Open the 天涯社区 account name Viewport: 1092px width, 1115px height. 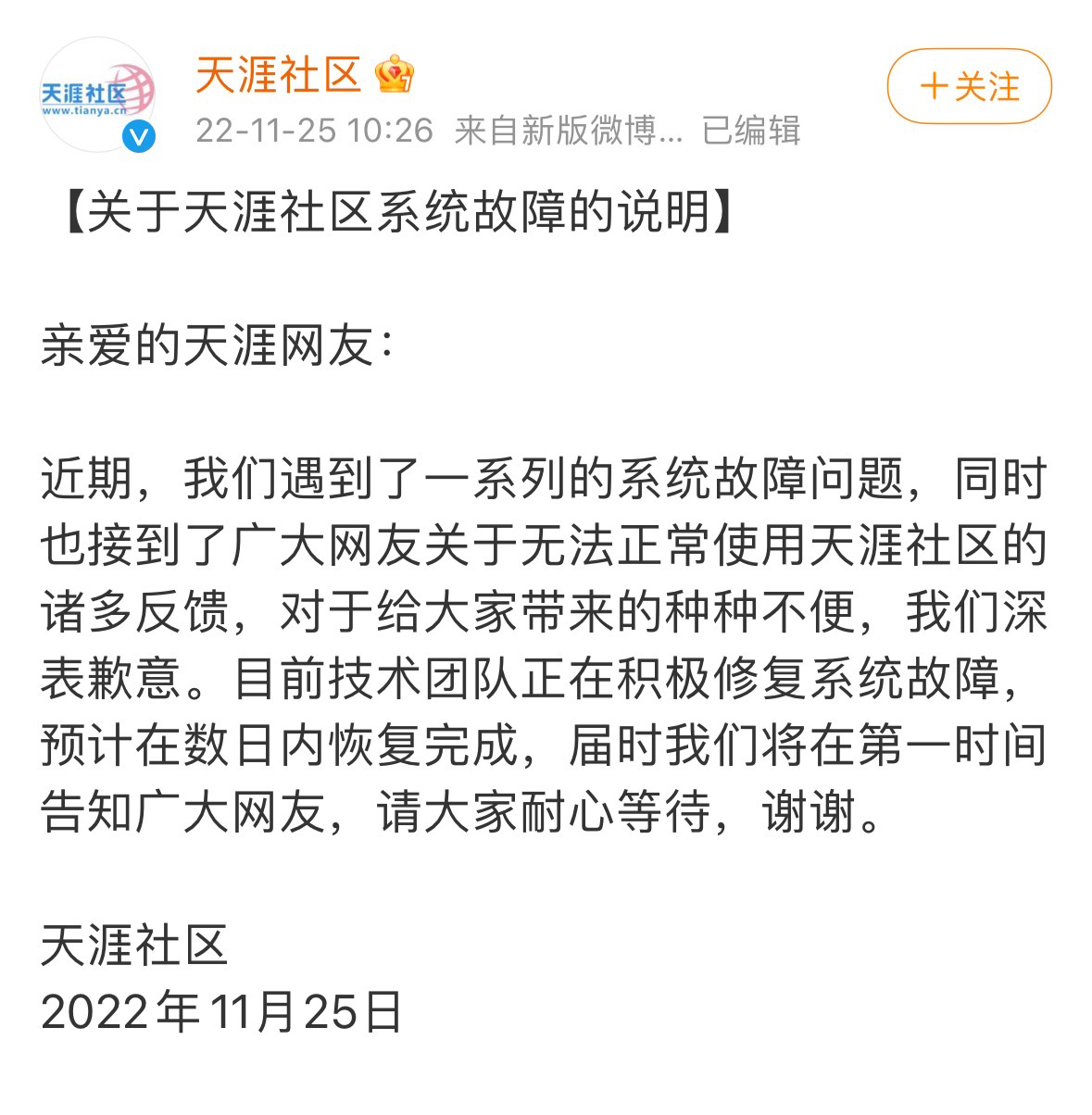(x=278, y=75)
